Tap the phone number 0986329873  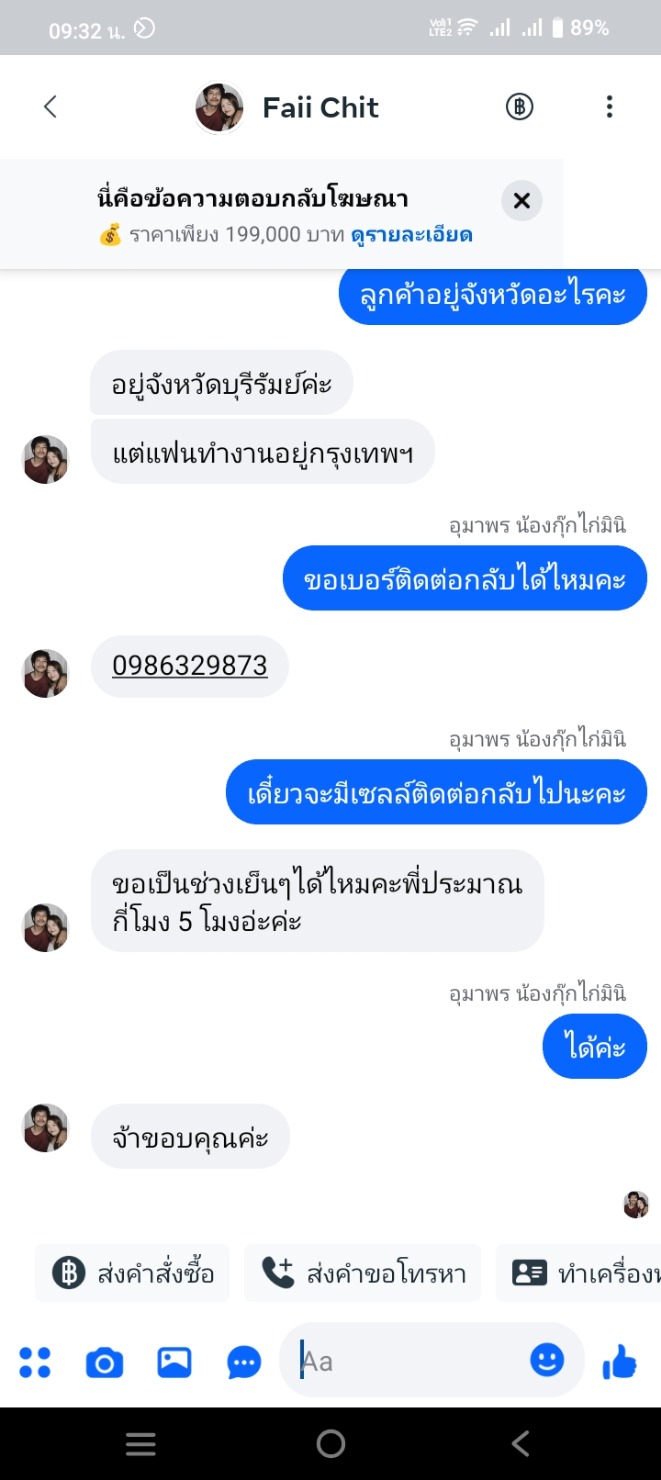[190, 665]
